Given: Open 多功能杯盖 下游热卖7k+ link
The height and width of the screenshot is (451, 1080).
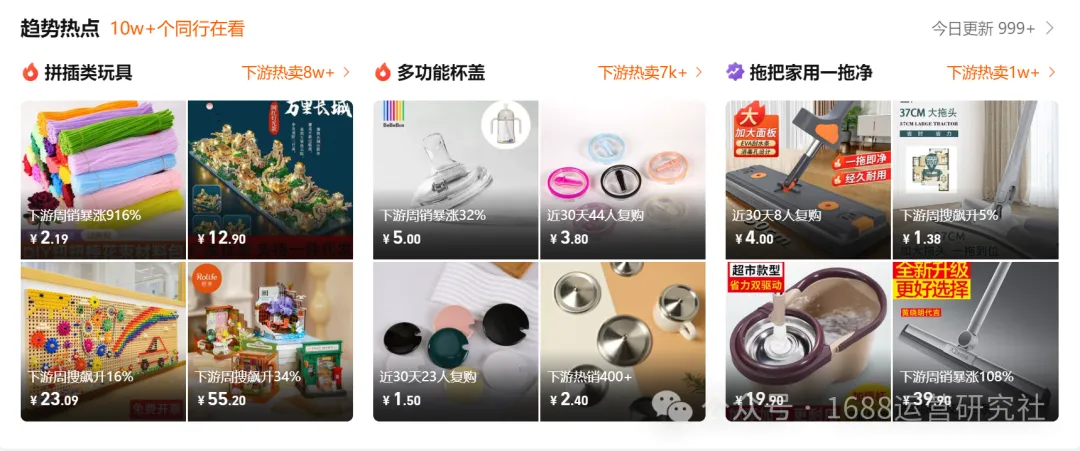Looking at the screenshot, I should coord(650,73).
